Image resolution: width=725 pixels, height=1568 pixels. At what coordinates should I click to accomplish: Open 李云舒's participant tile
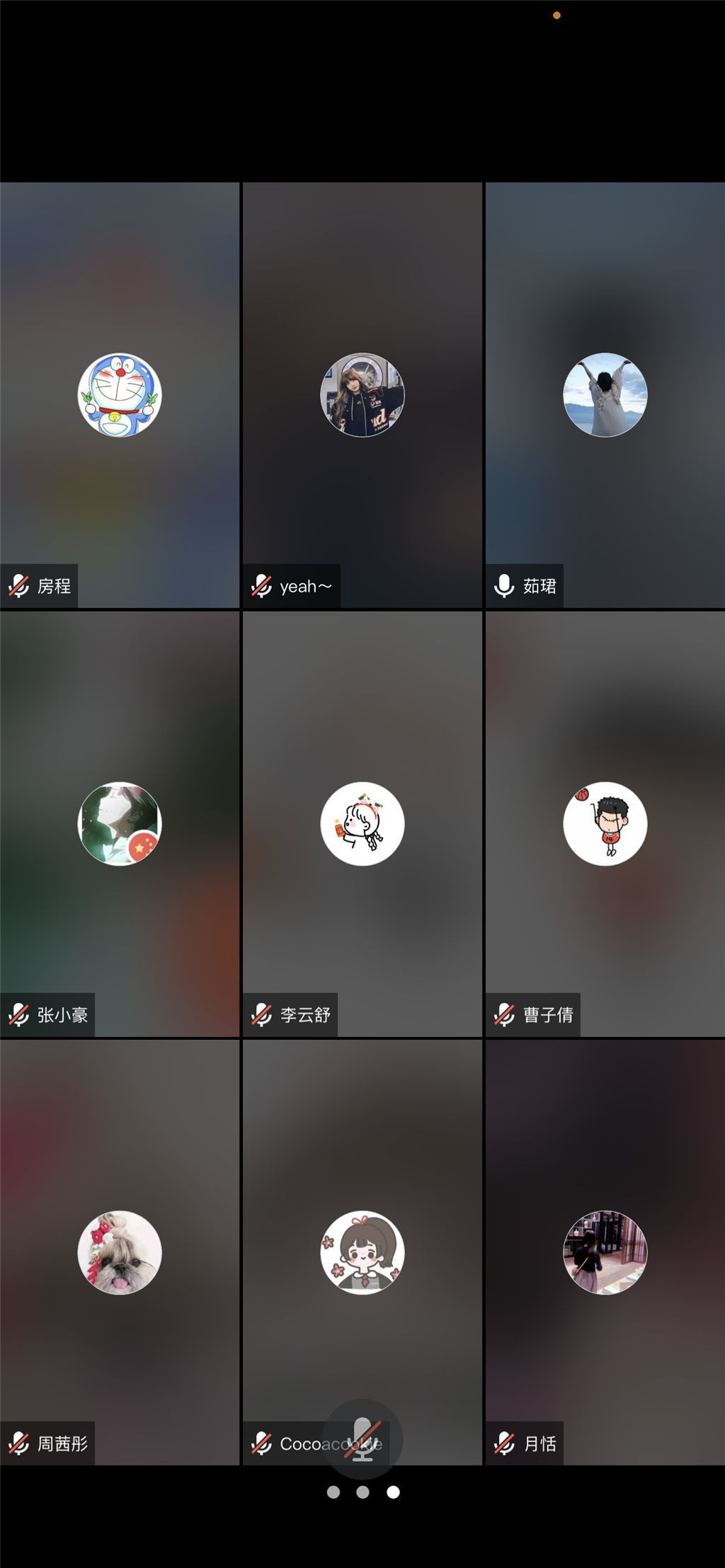[362, 823]
